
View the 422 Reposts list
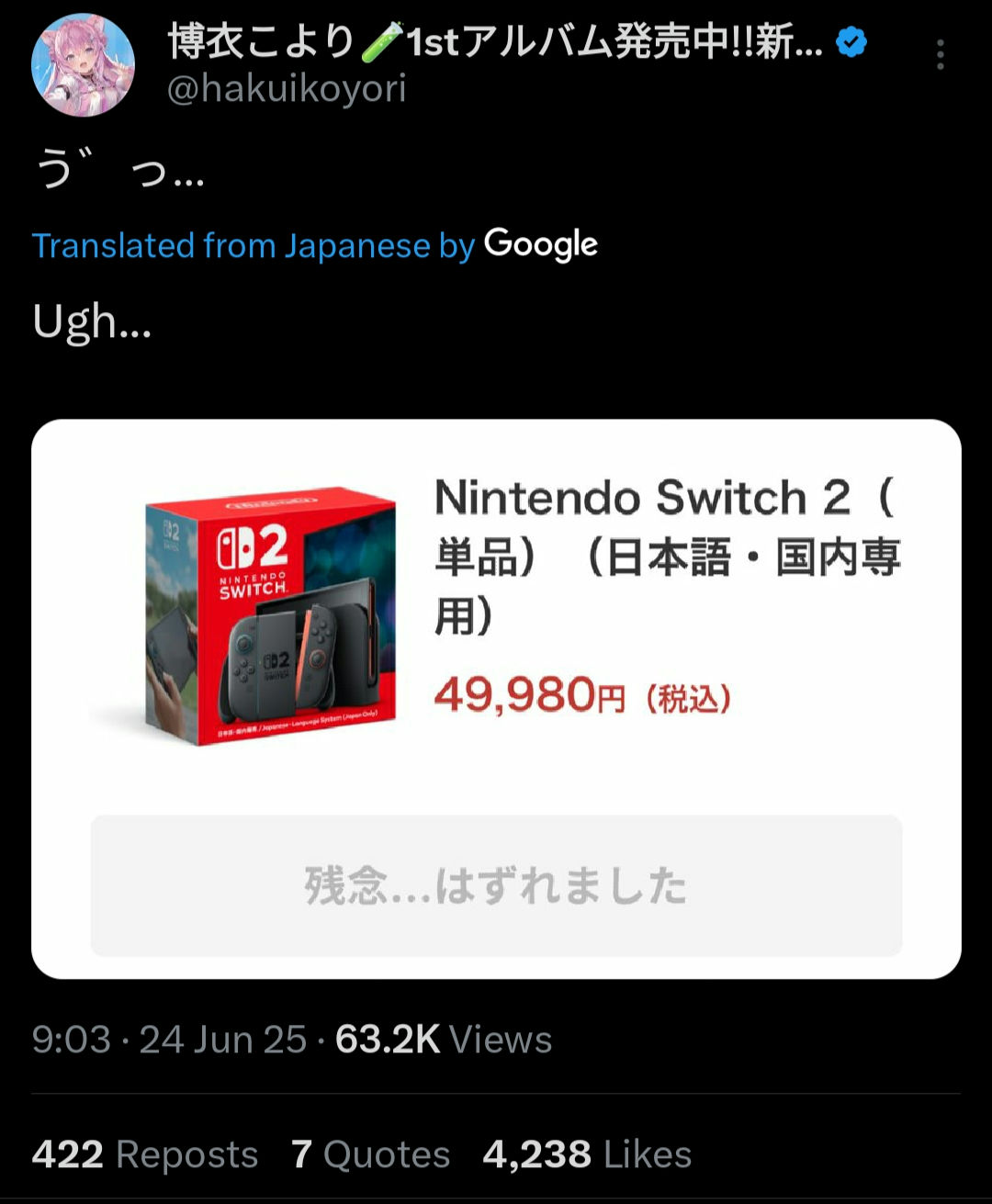coord(145,1154)
